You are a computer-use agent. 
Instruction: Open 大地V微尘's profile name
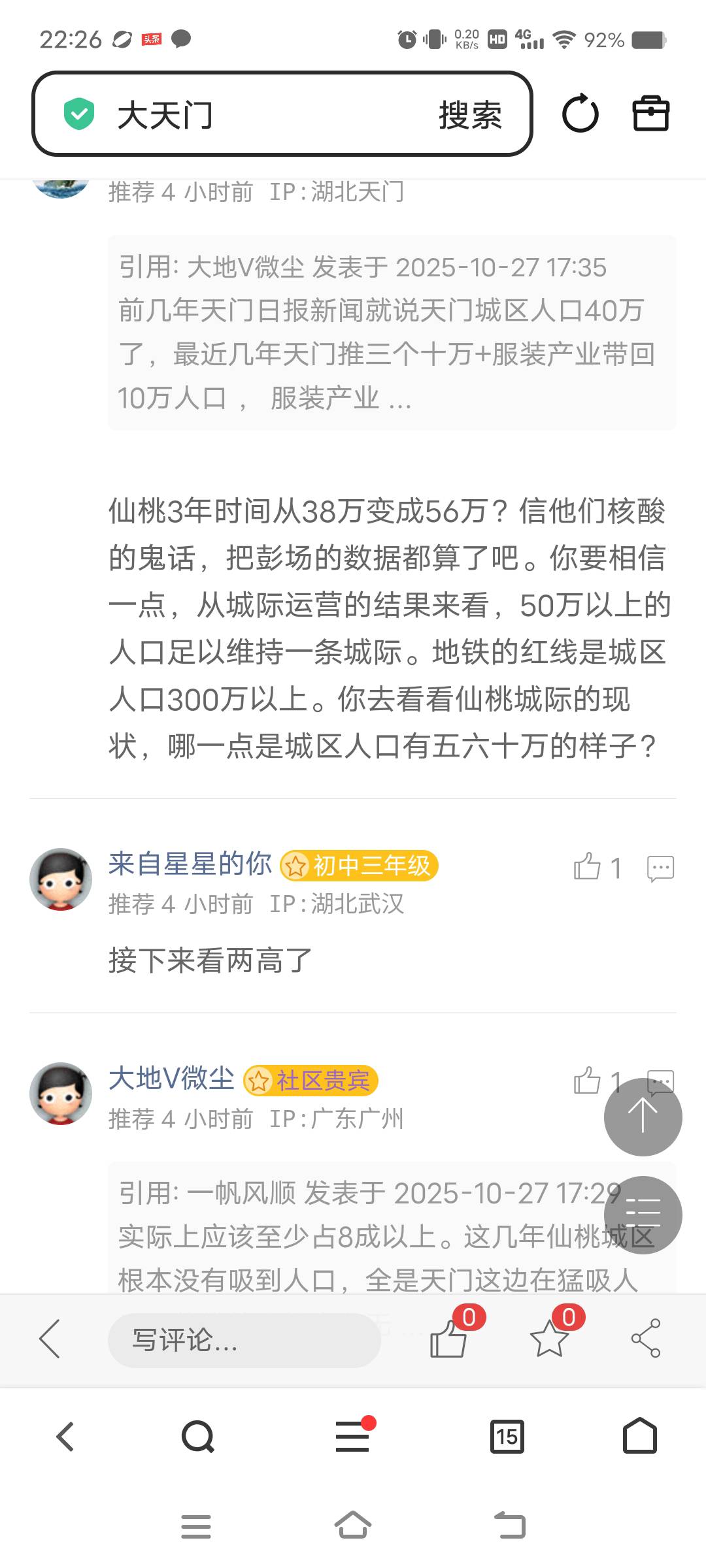(171, 1078)
